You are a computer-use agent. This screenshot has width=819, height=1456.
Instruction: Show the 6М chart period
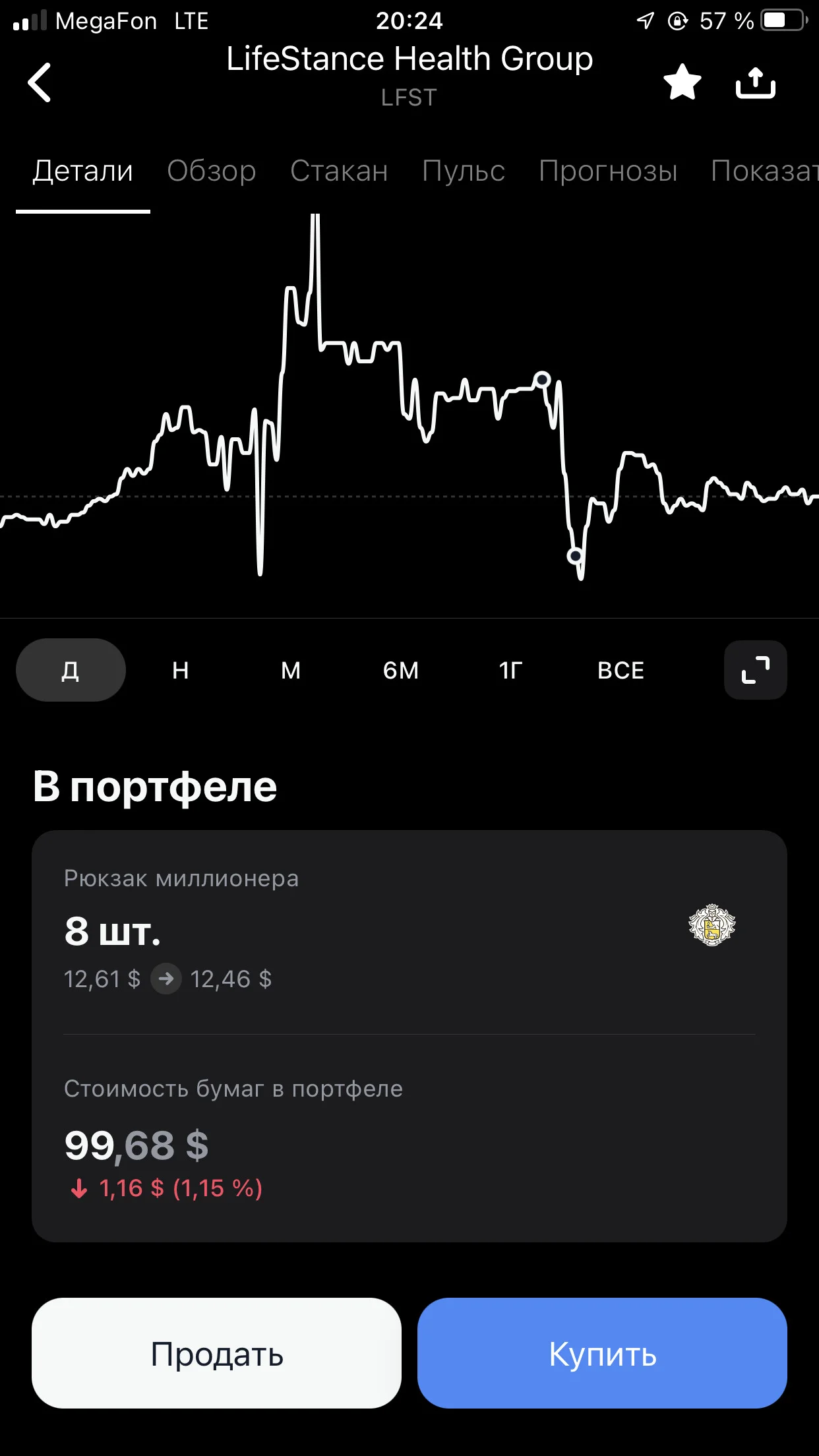pos(401,670)
